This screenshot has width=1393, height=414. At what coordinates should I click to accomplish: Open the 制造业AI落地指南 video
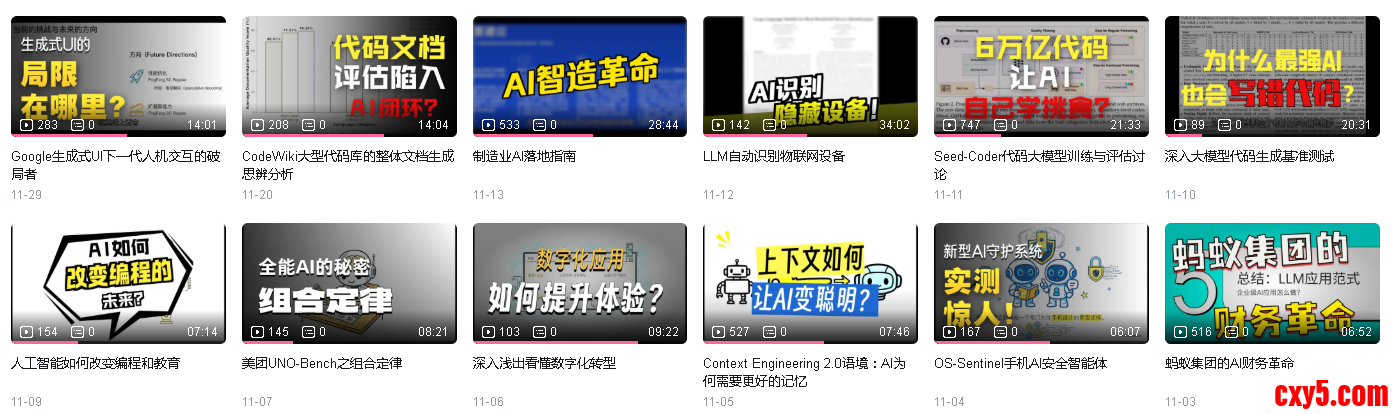(580, 75)
